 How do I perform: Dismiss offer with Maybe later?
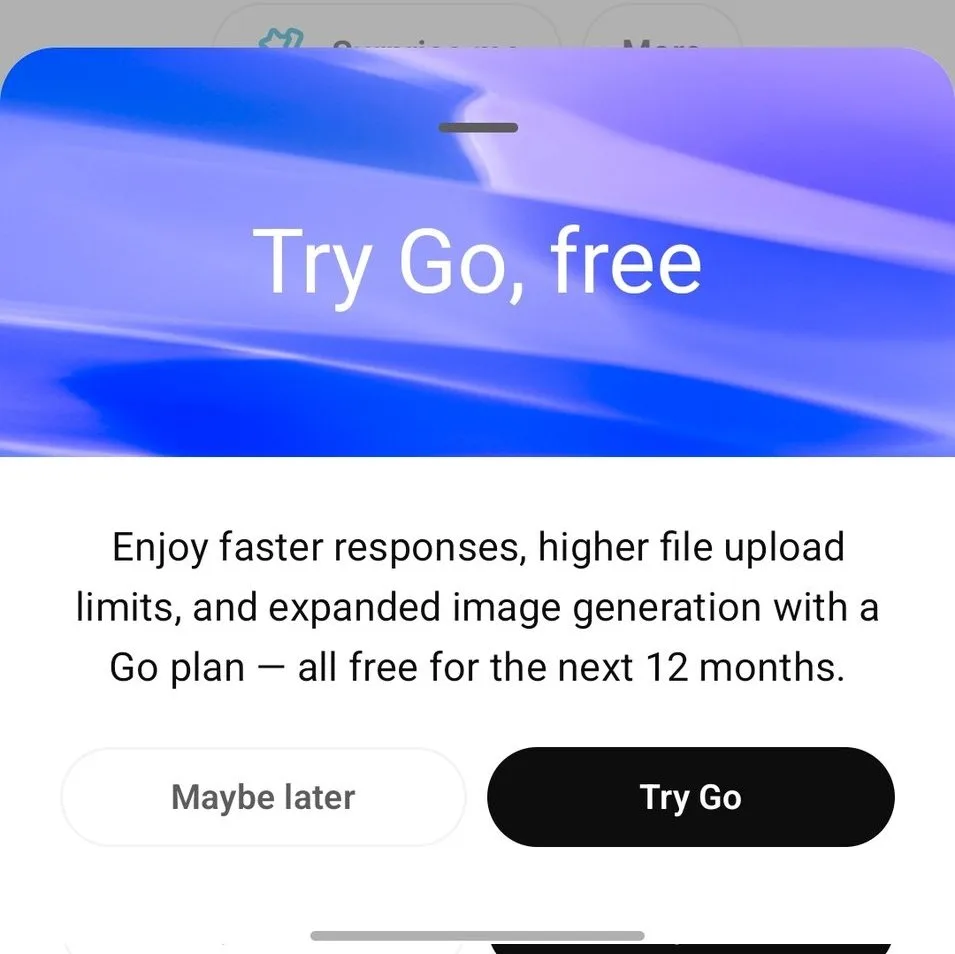pyautogui.click(x=263, y=797)
